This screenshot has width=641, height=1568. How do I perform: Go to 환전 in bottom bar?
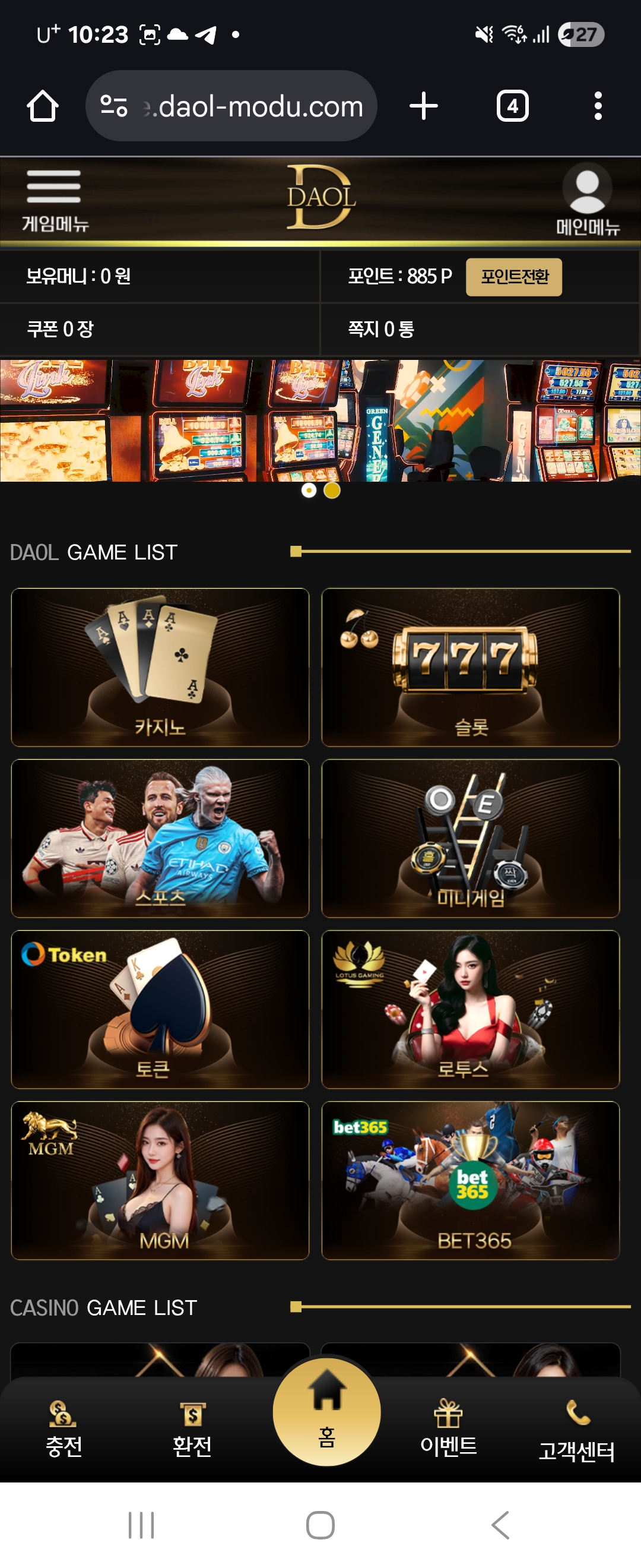192,1429
